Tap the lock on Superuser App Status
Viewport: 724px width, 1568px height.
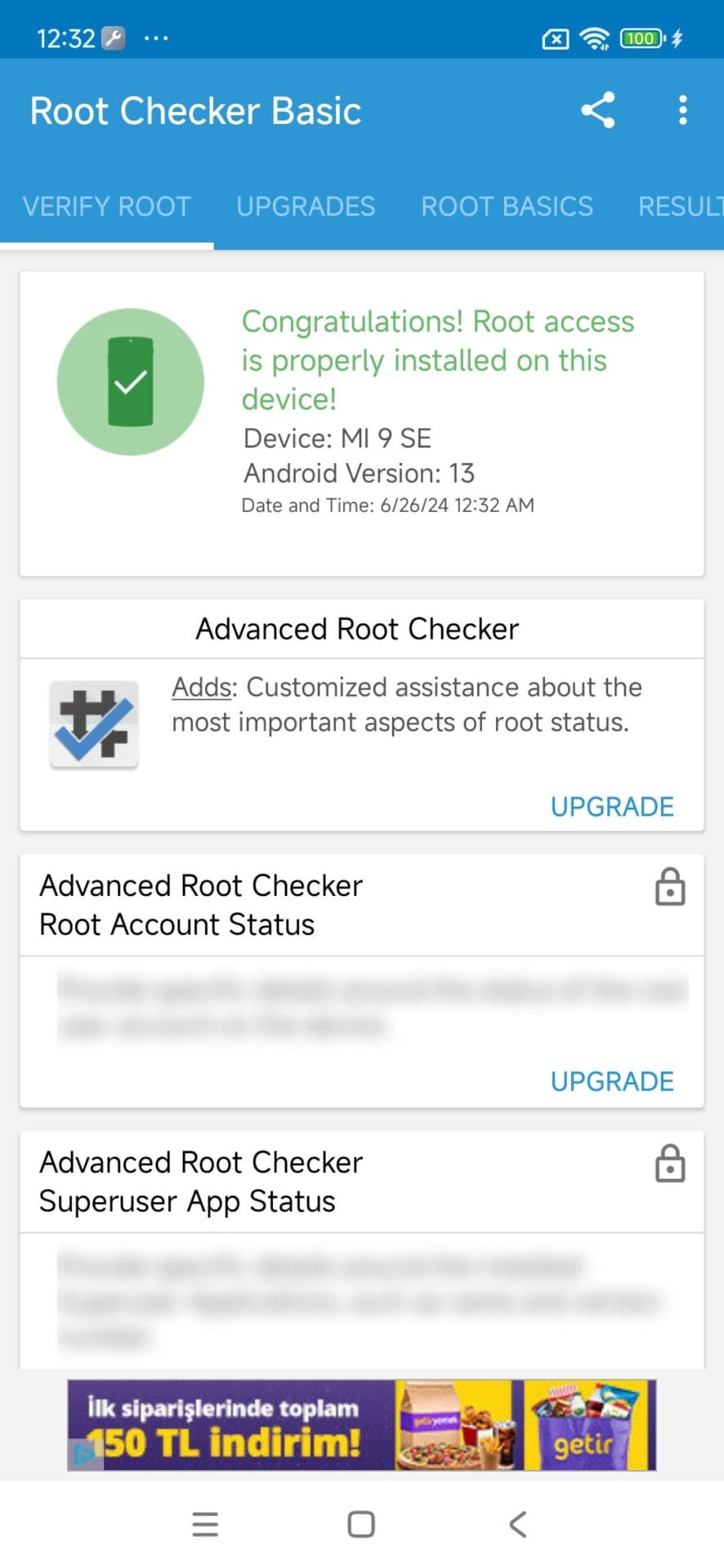pos(670,1164)
